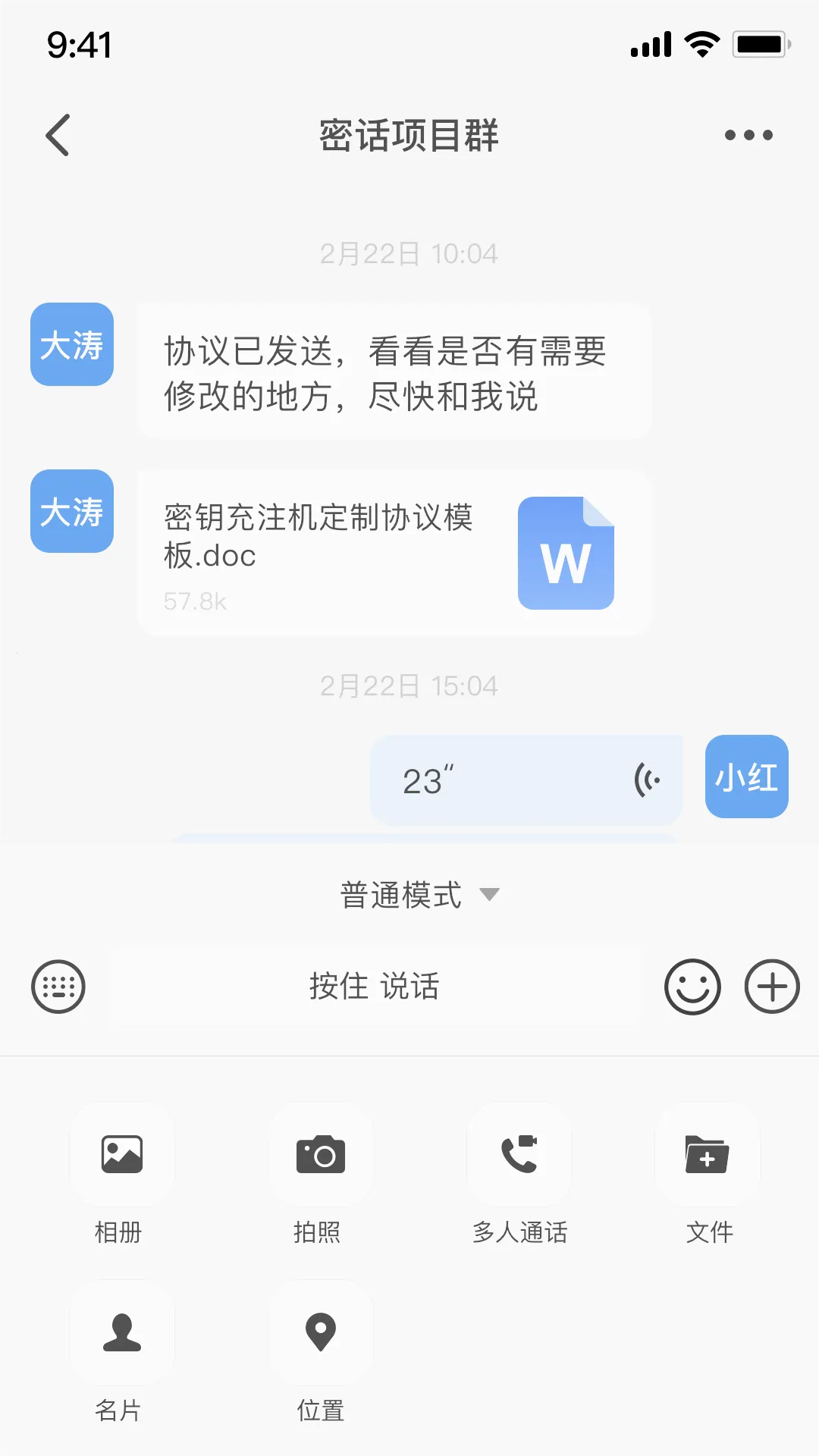Send your location
Screen dimensions: 819x1456
320,1333
